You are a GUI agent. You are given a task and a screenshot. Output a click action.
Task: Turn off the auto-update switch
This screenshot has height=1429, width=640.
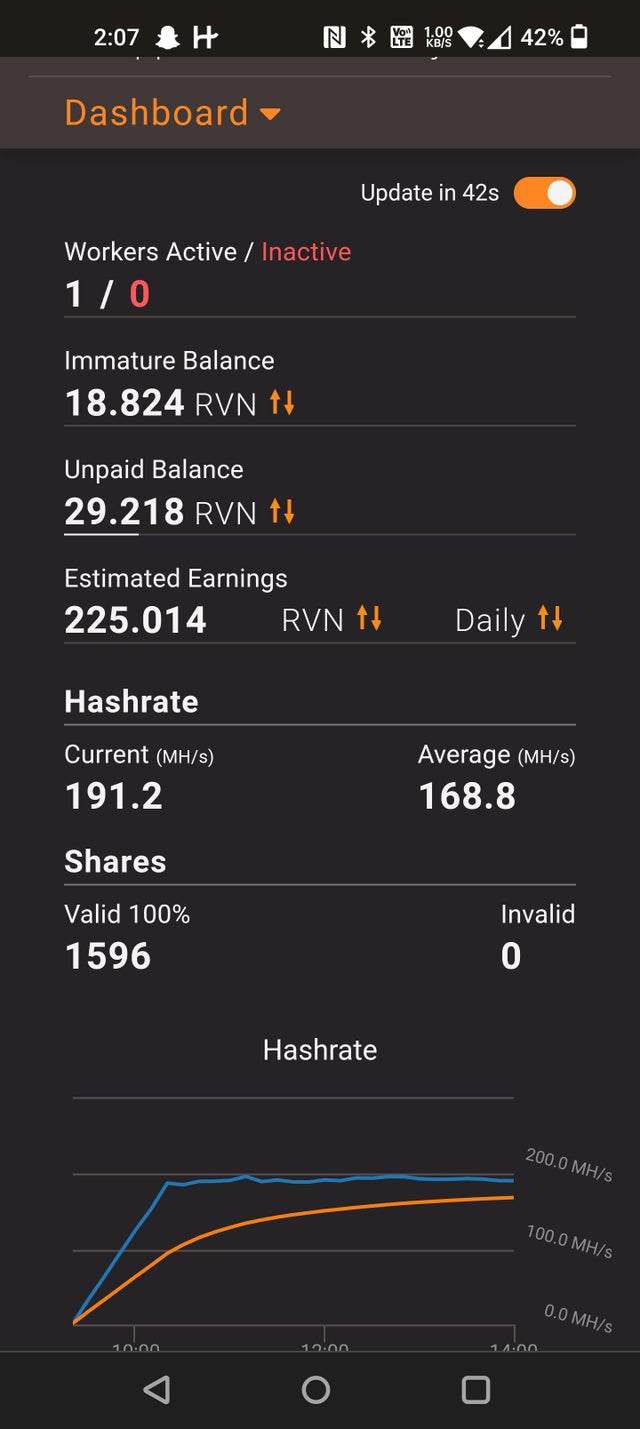click(x=545, y=193)
